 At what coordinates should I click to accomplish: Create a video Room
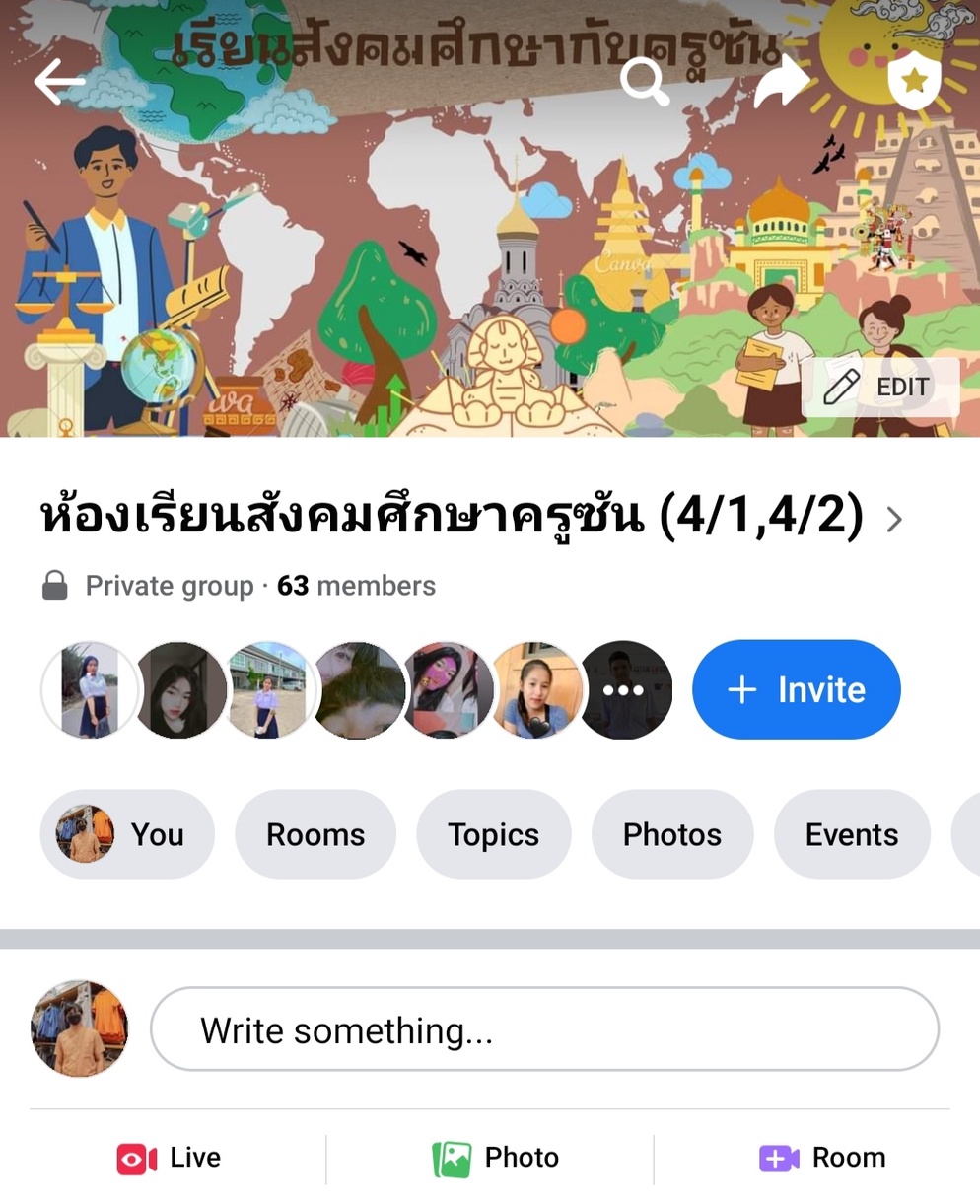click(822, 1158)
